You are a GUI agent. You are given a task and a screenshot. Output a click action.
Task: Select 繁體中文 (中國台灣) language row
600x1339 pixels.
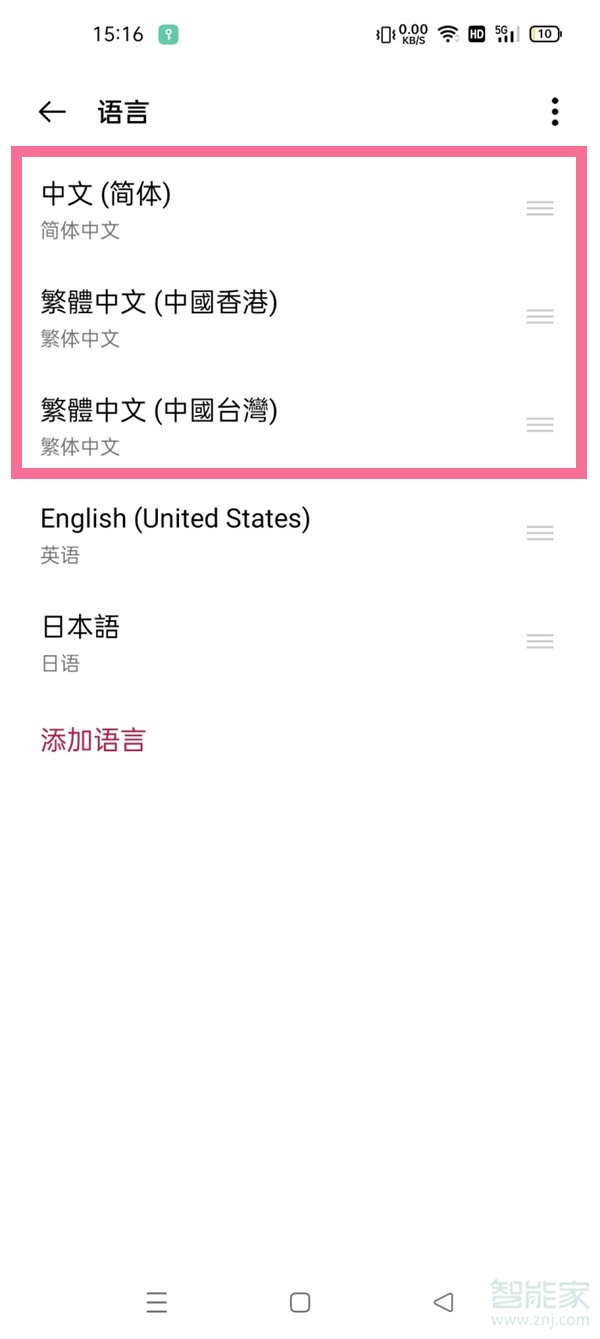pos(270,425)
